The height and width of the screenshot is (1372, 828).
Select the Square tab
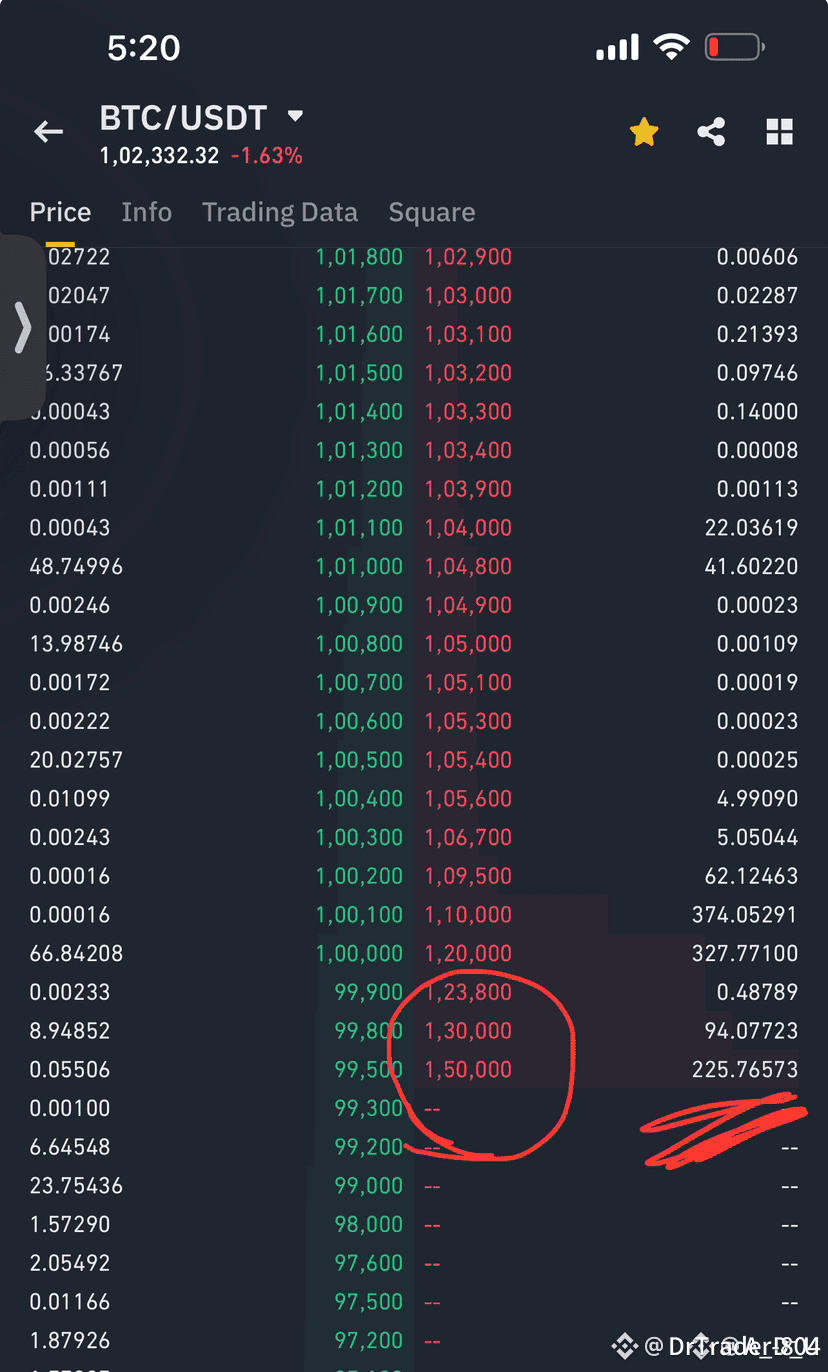click(431, 212)
